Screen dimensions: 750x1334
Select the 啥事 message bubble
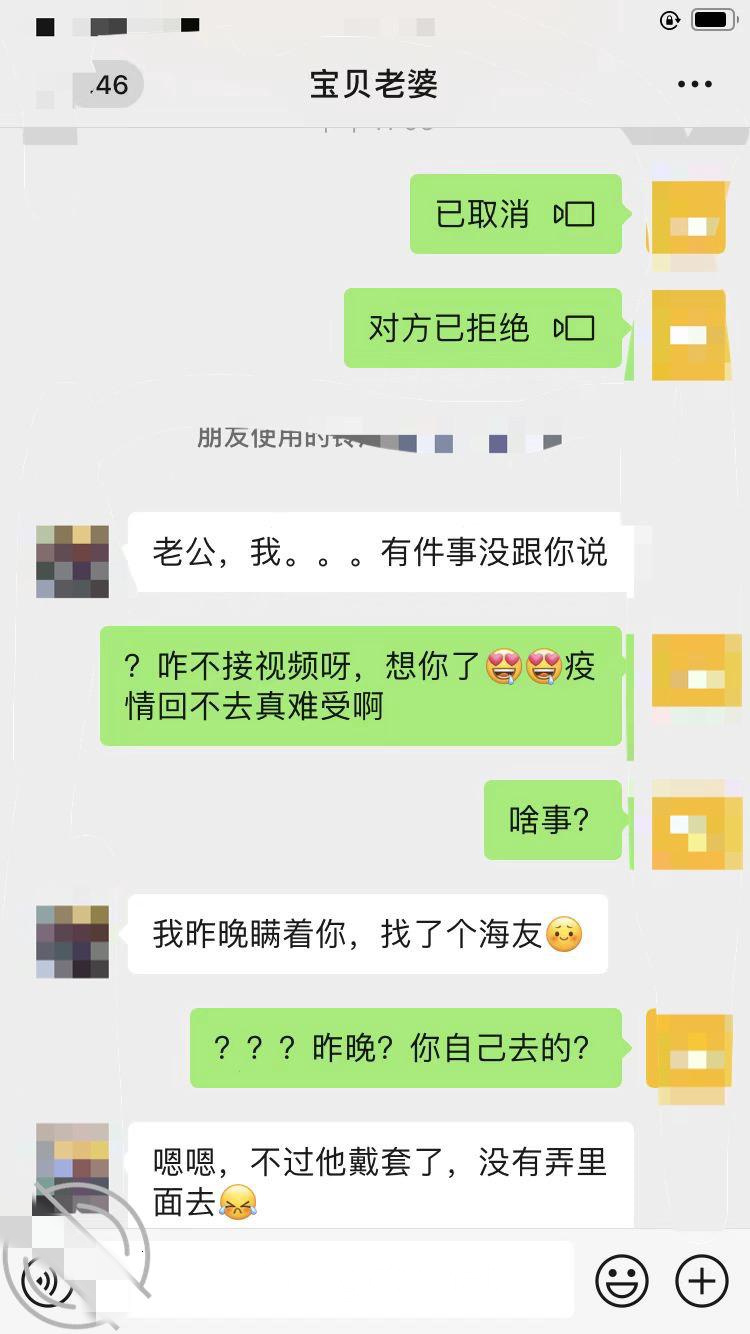click(553, 820)
